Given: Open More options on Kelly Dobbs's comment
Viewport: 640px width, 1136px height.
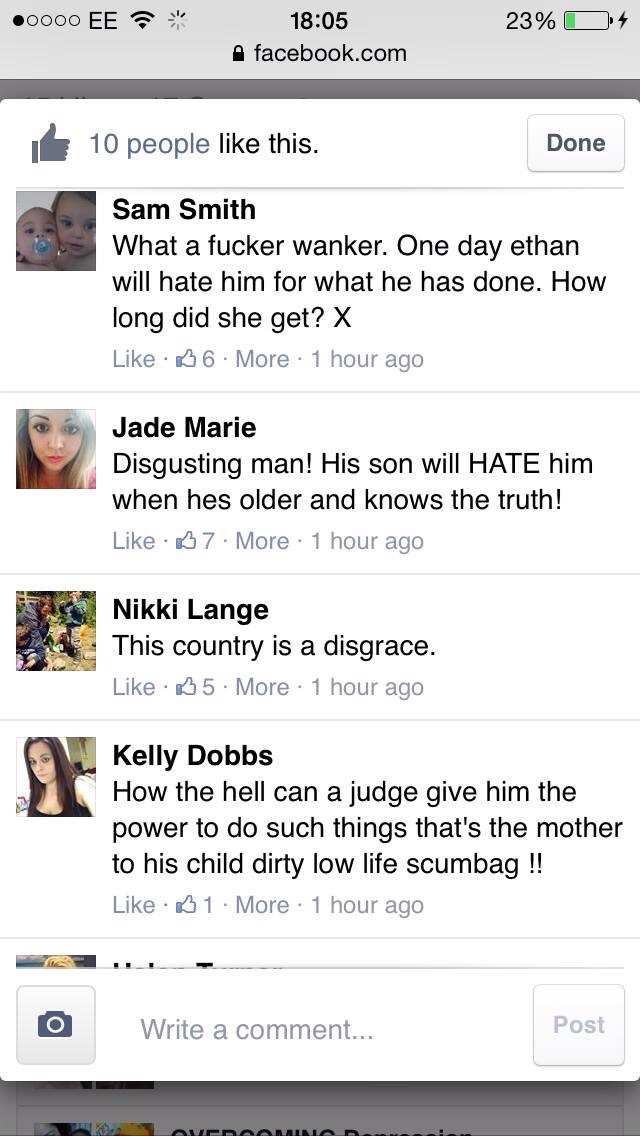Looking at the screenshot, I should pyautogui.click(x=262, y=905).
